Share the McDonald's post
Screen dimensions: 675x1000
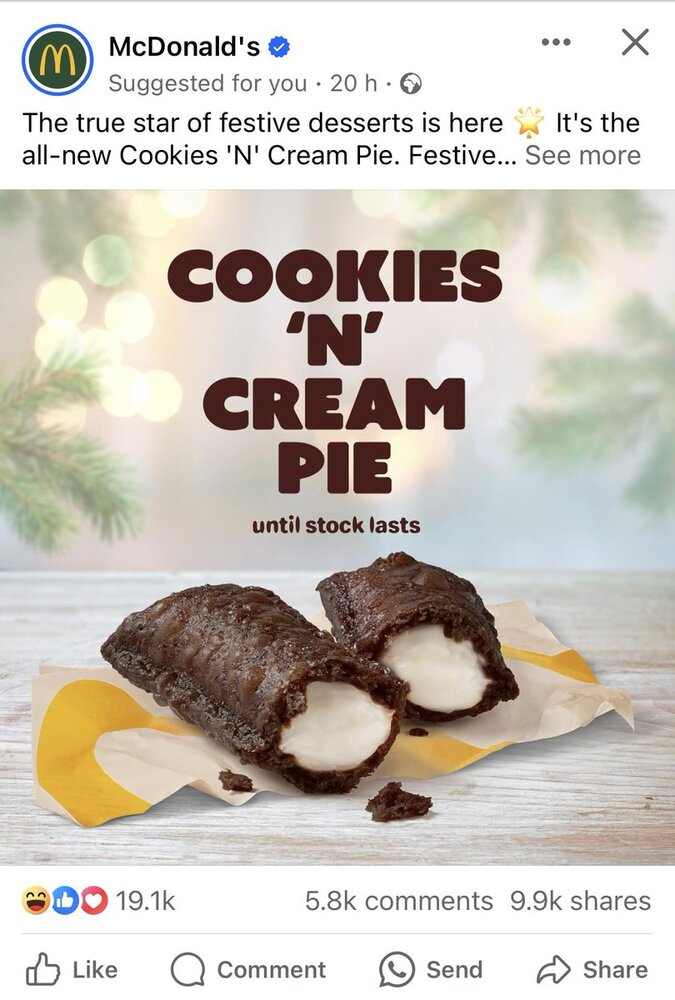(592, 969)
